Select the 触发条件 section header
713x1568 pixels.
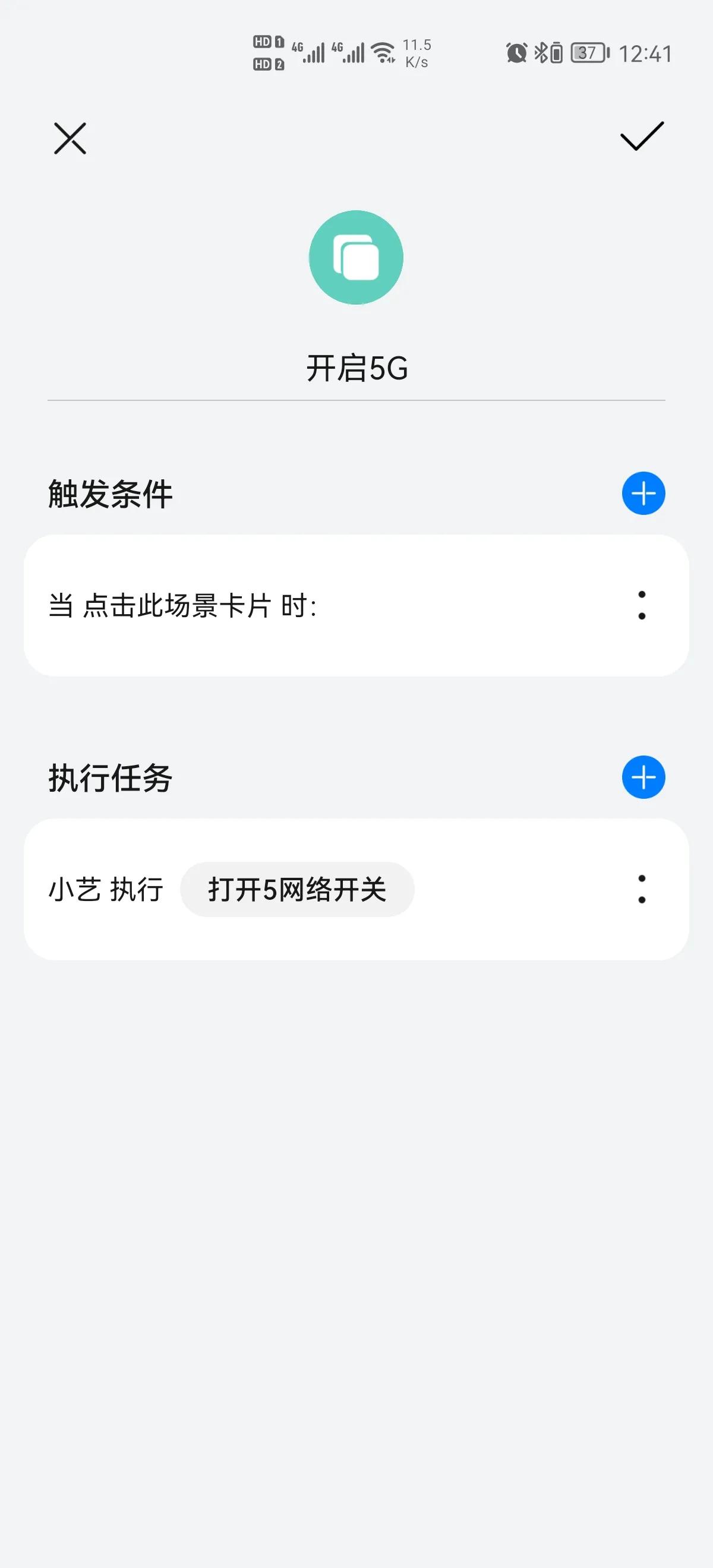click(x=108, y=495)
